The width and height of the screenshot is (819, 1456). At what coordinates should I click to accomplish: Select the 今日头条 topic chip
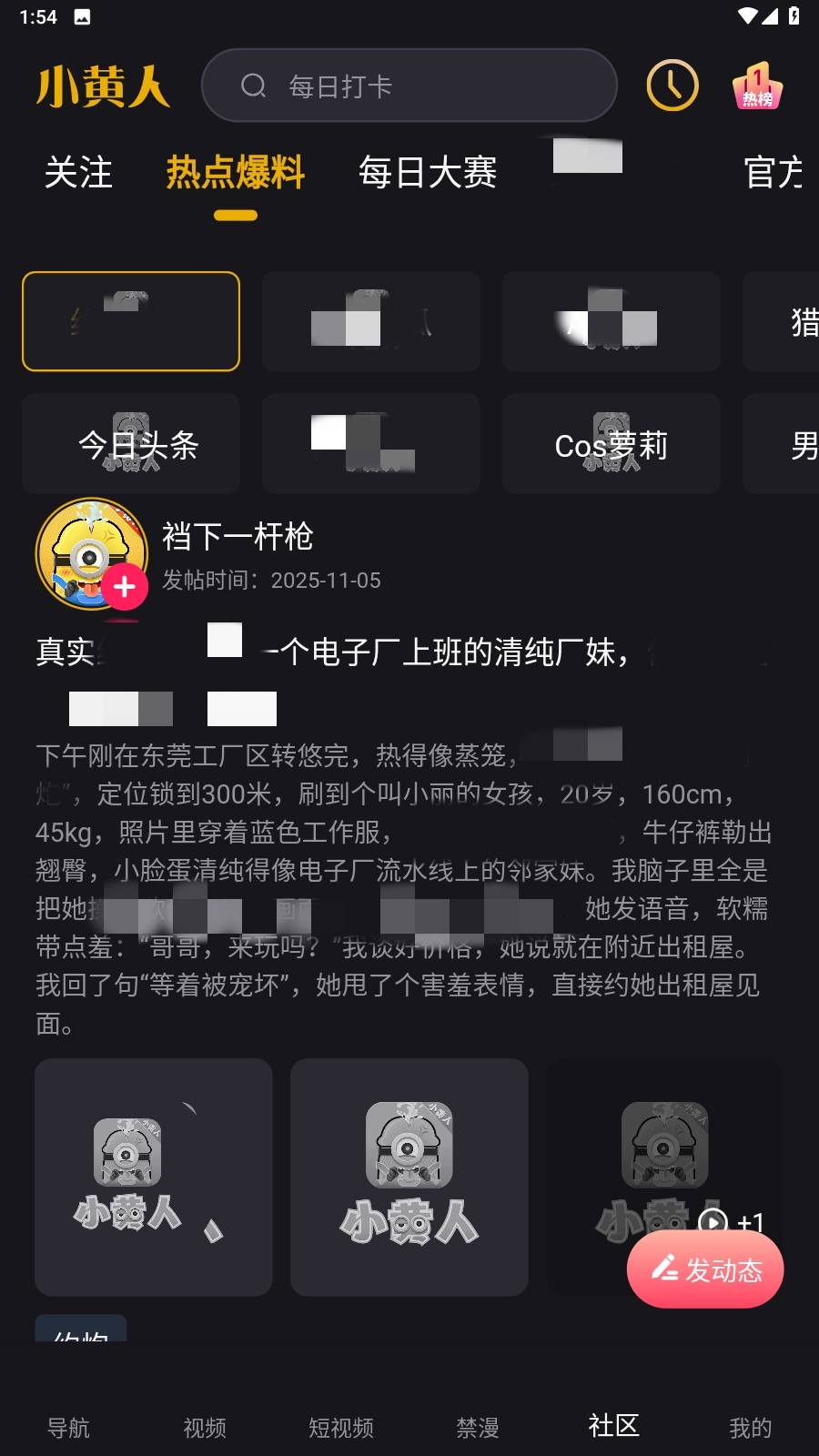131,444
